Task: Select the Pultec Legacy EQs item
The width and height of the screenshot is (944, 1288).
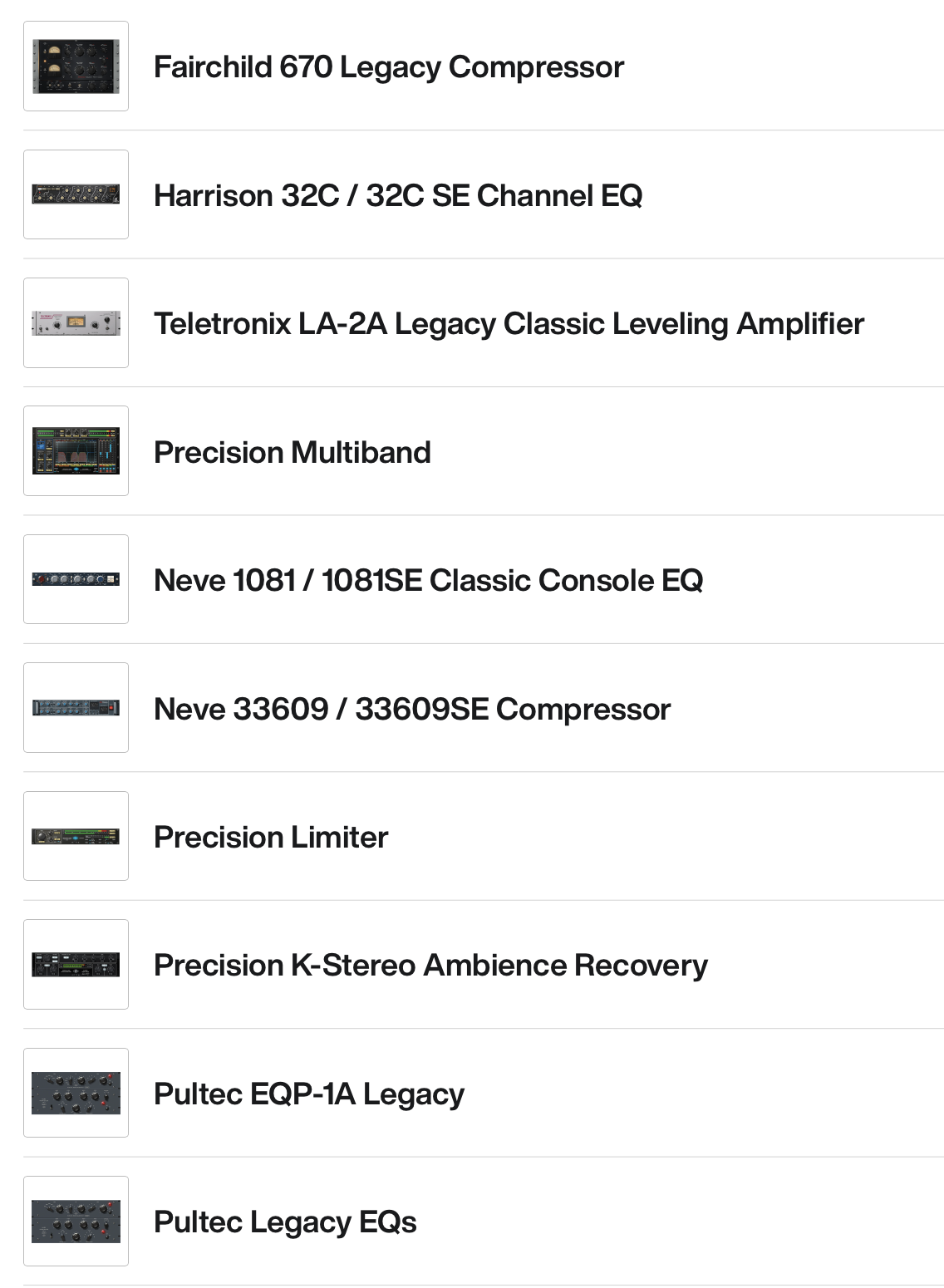Action: coord(285,1222)
